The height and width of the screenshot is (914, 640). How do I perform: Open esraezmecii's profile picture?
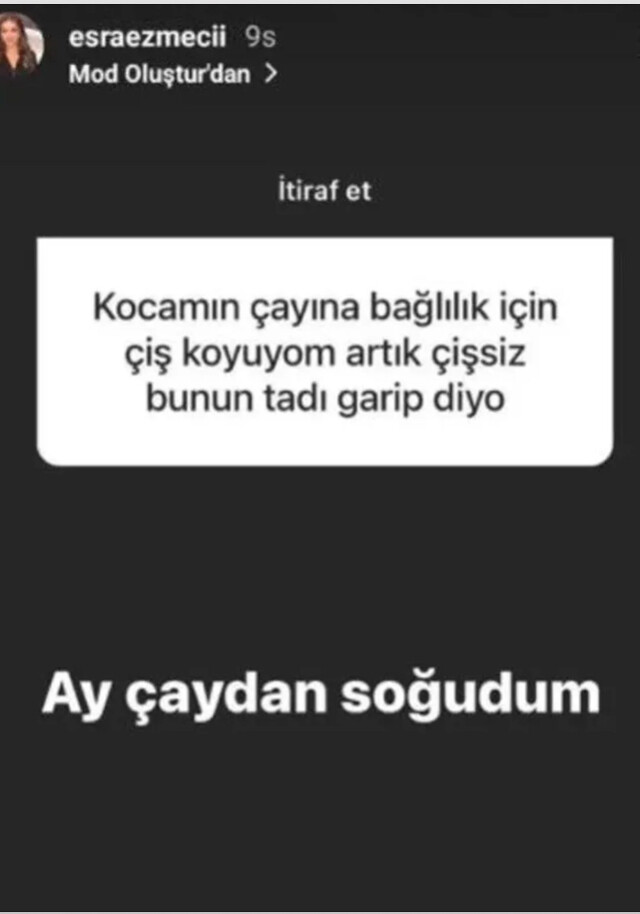pyautogui.click(x=20, y=47)
